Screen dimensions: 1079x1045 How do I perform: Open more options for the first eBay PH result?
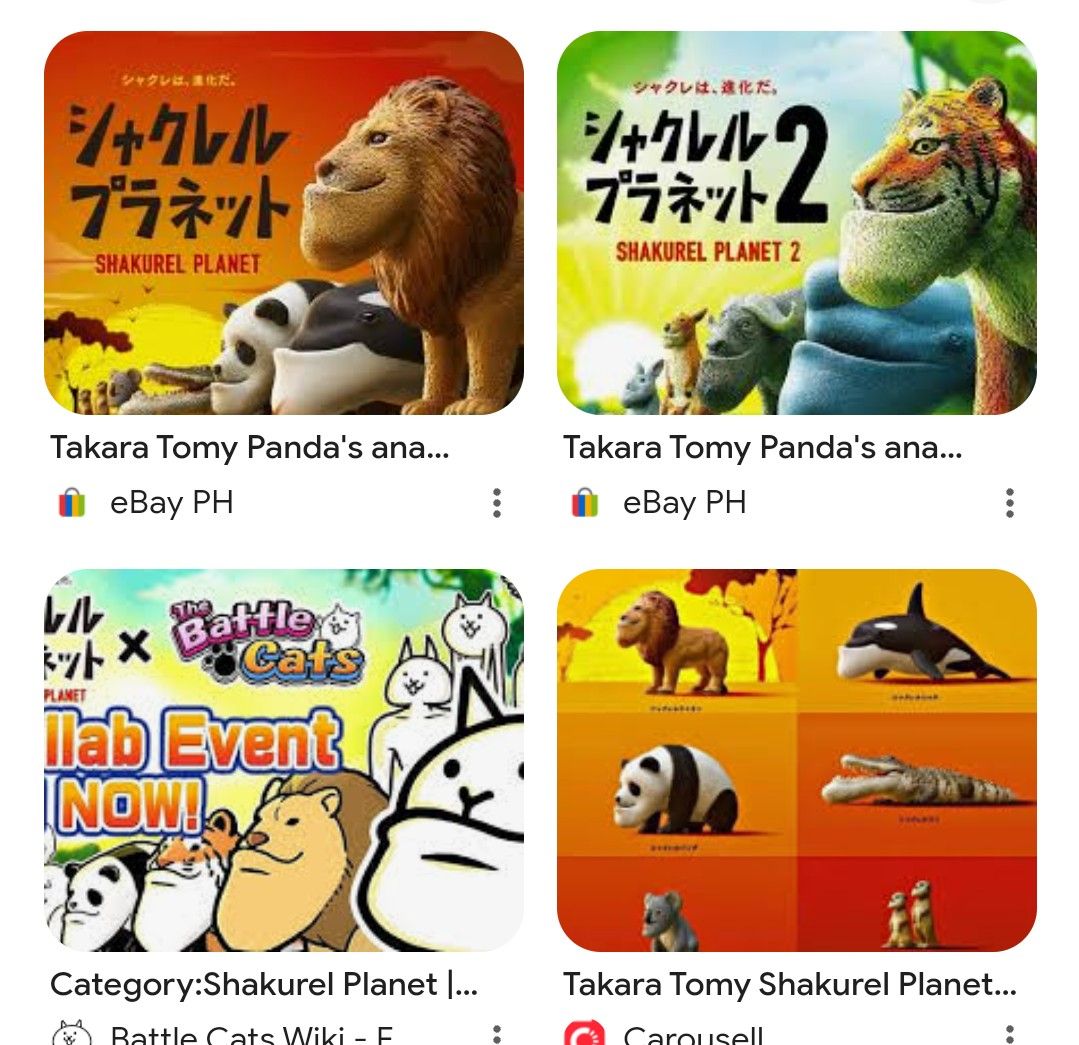point(496,503)
